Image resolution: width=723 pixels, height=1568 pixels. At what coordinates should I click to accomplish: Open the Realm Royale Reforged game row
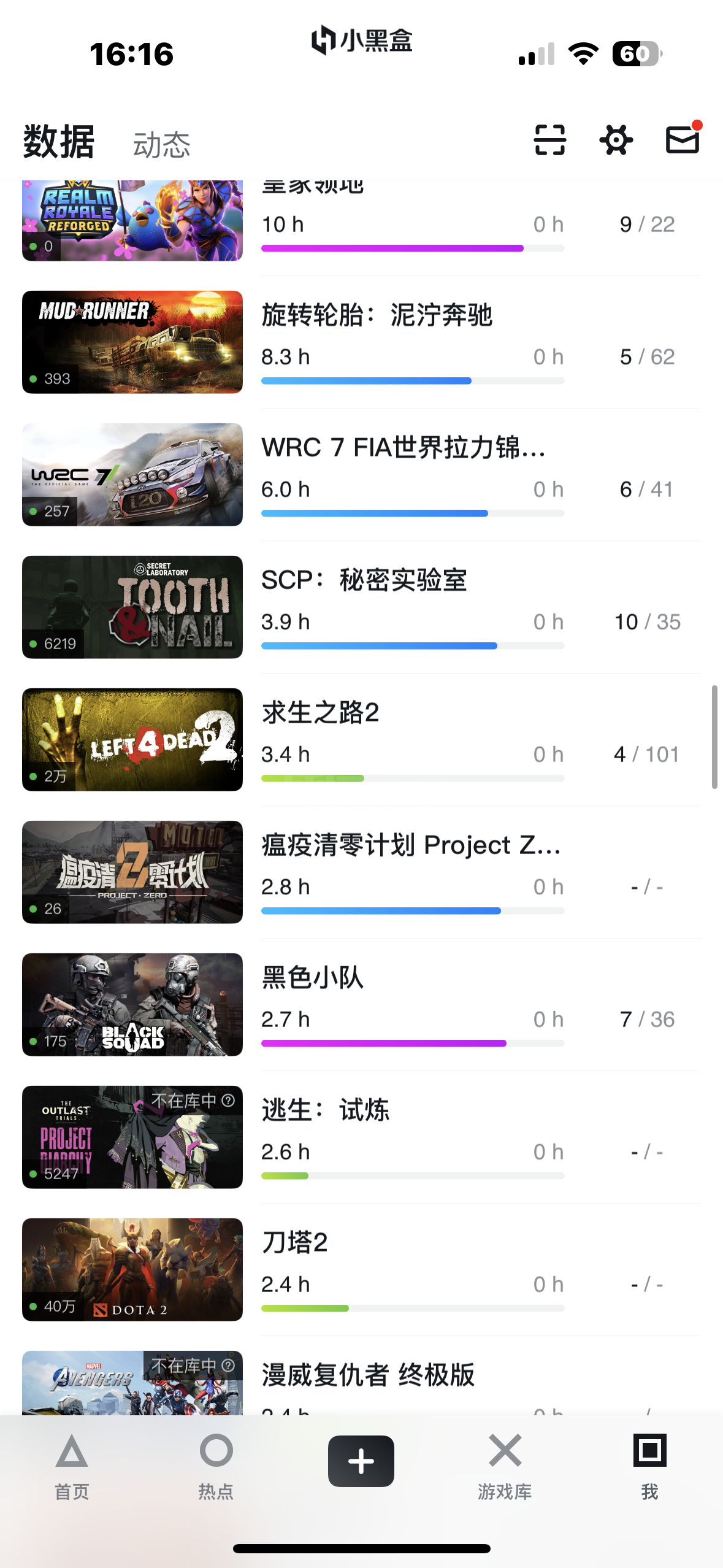pyautogui.click(x=132, y=221)
